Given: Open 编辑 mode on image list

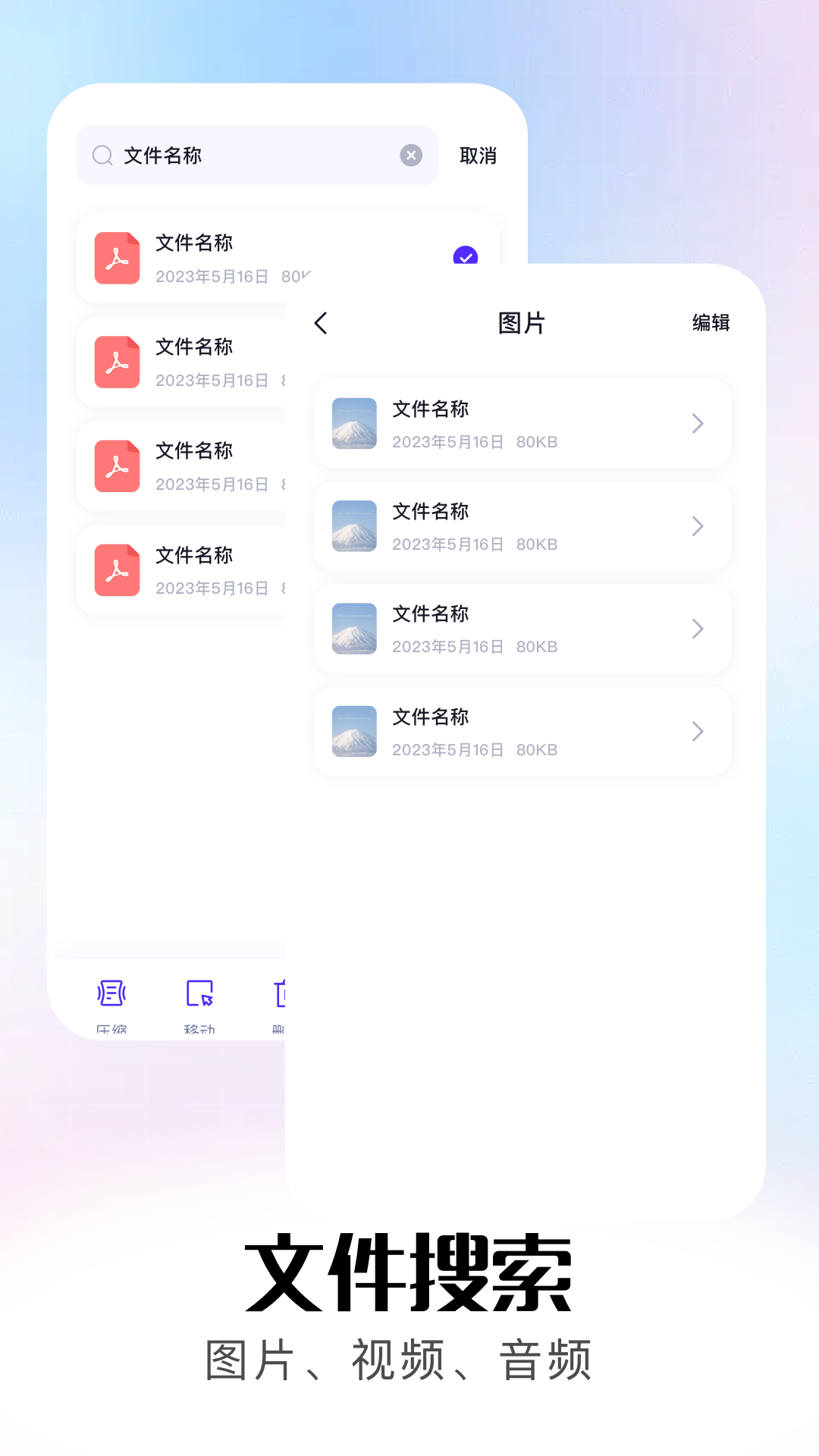Looking at the screenshot, I should click(x=711, y=322).
